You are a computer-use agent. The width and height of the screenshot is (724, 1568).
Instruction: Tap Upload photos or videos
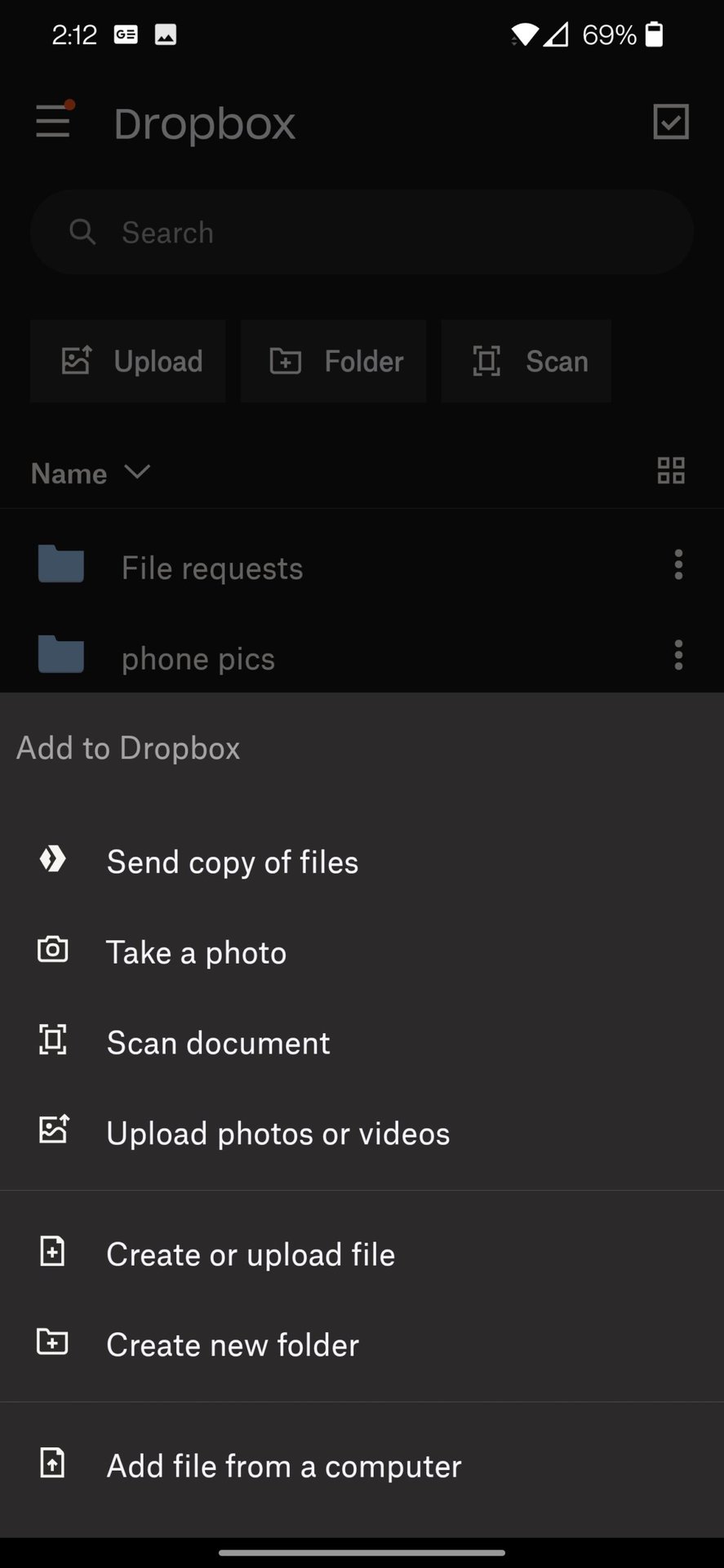[x=278, y=1134]
